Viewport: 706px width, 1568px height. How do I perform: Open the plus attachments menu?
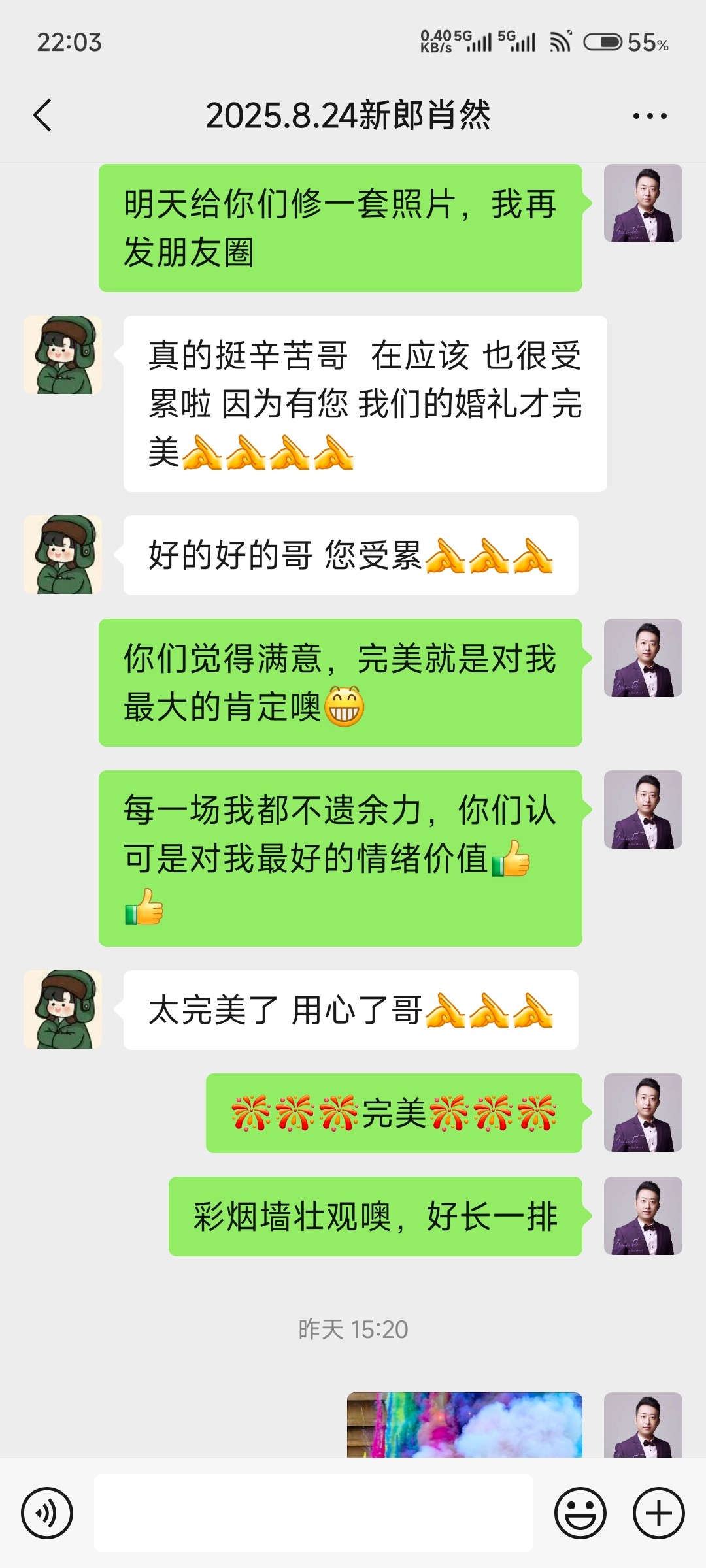(659, 1513)
